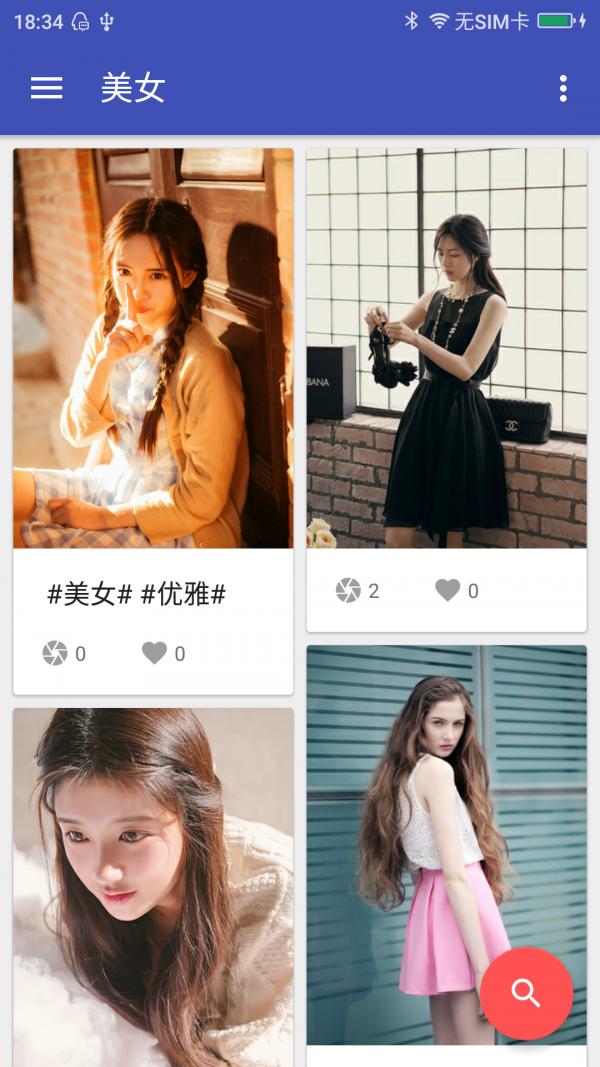Viewport: 600px width, 1067px height.
Task: Open the hamburger drawer menu
Action: (x=46, y=88)
